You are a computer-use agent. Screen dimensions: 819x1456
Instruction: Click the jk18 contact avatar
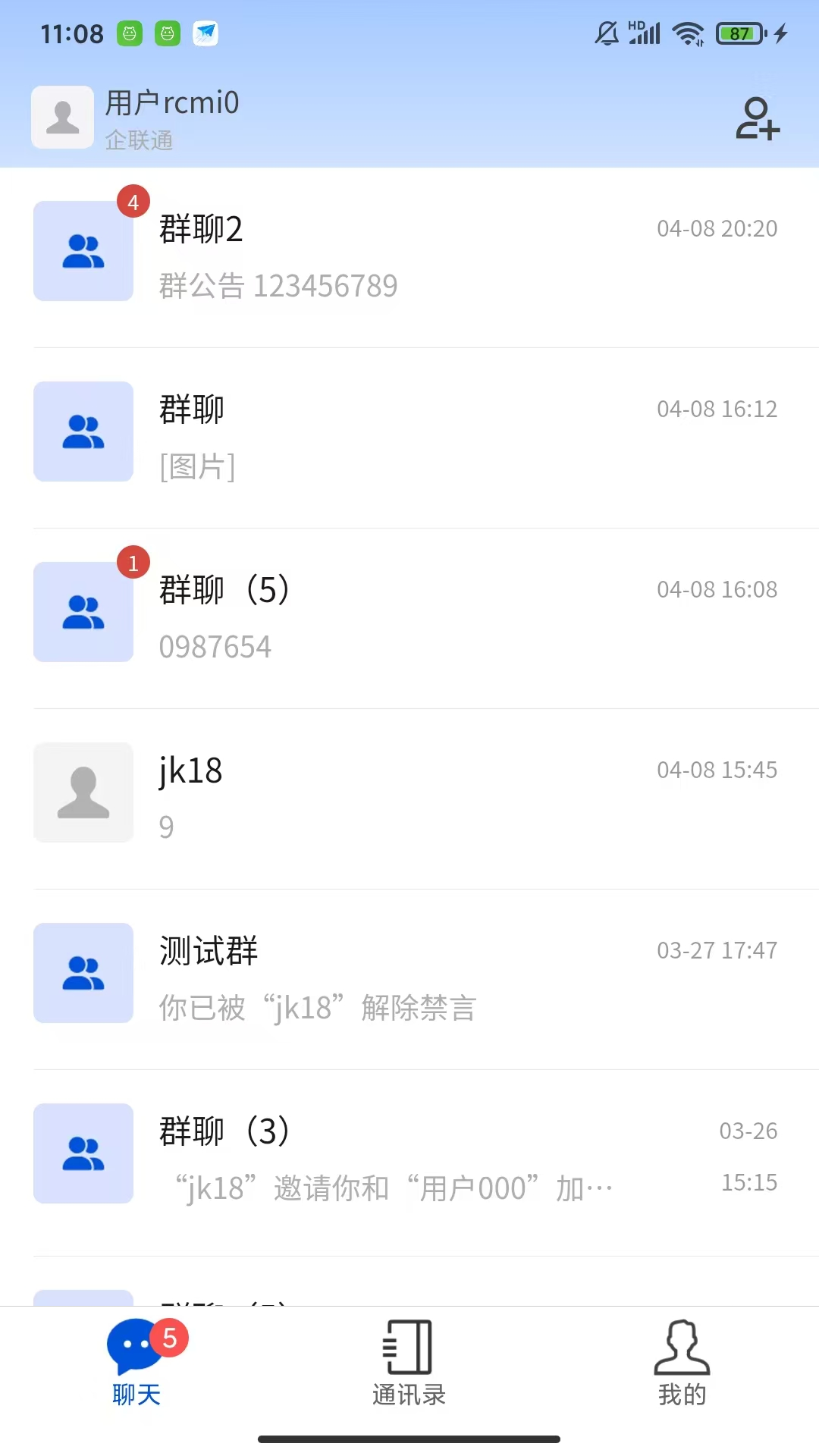83,792
